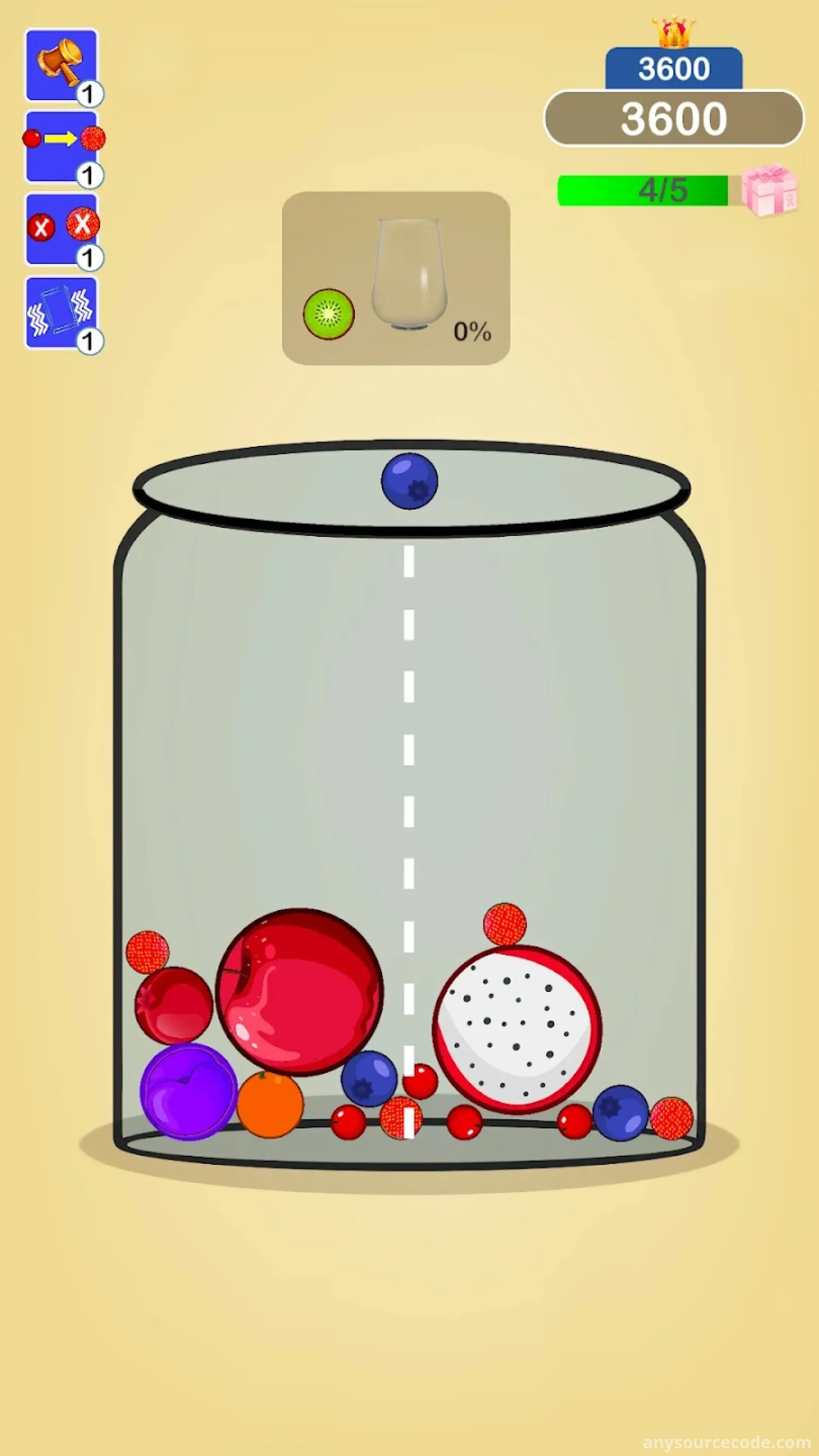Drop the blueberry into the jar
The height and width of the screenshot is (1456, 819).
pyautogui.click(x=409, y=481)
